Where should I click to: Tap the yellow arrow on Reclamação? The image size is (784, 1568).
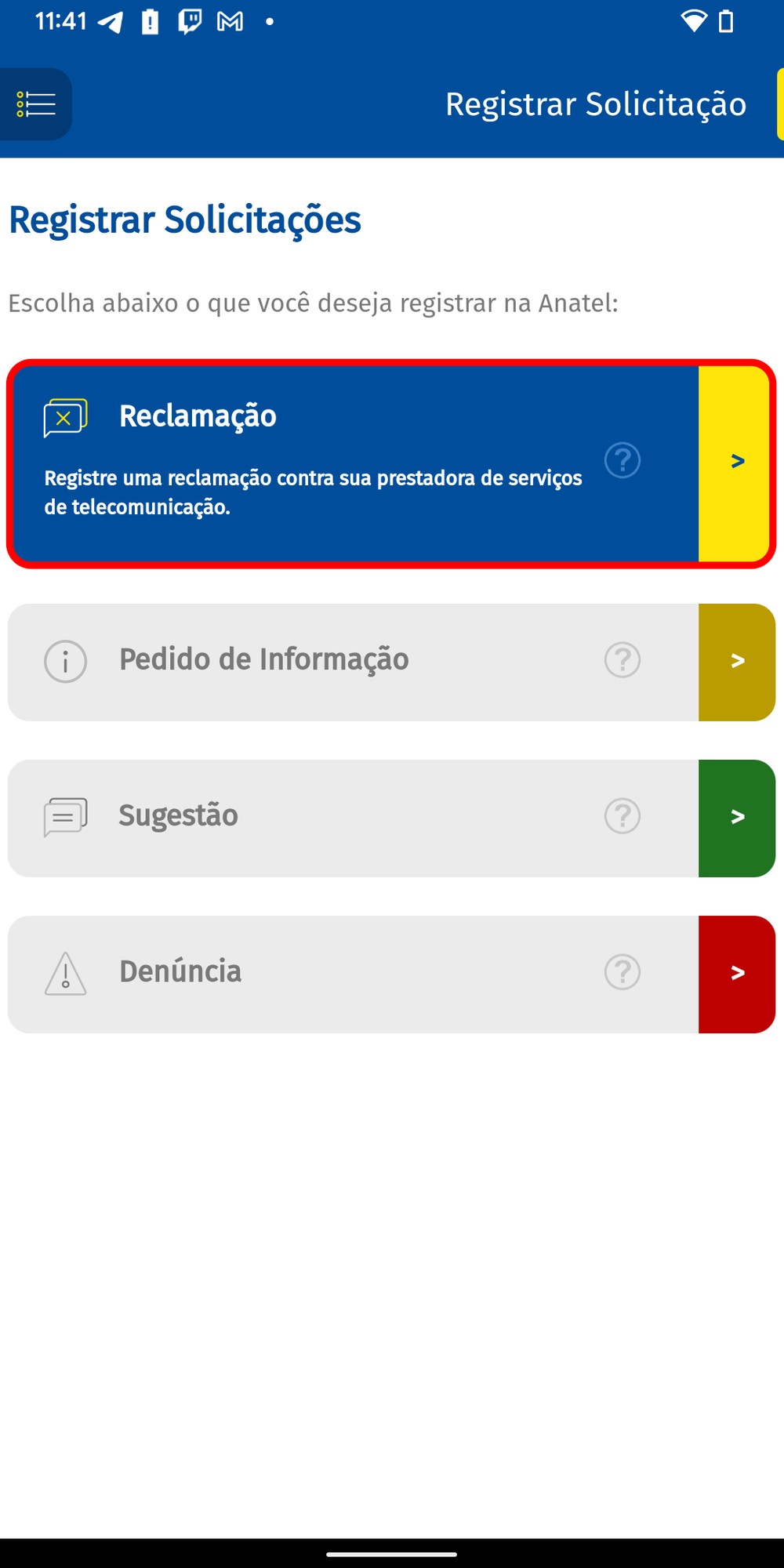pyautogui.click(x=736, y=463)
